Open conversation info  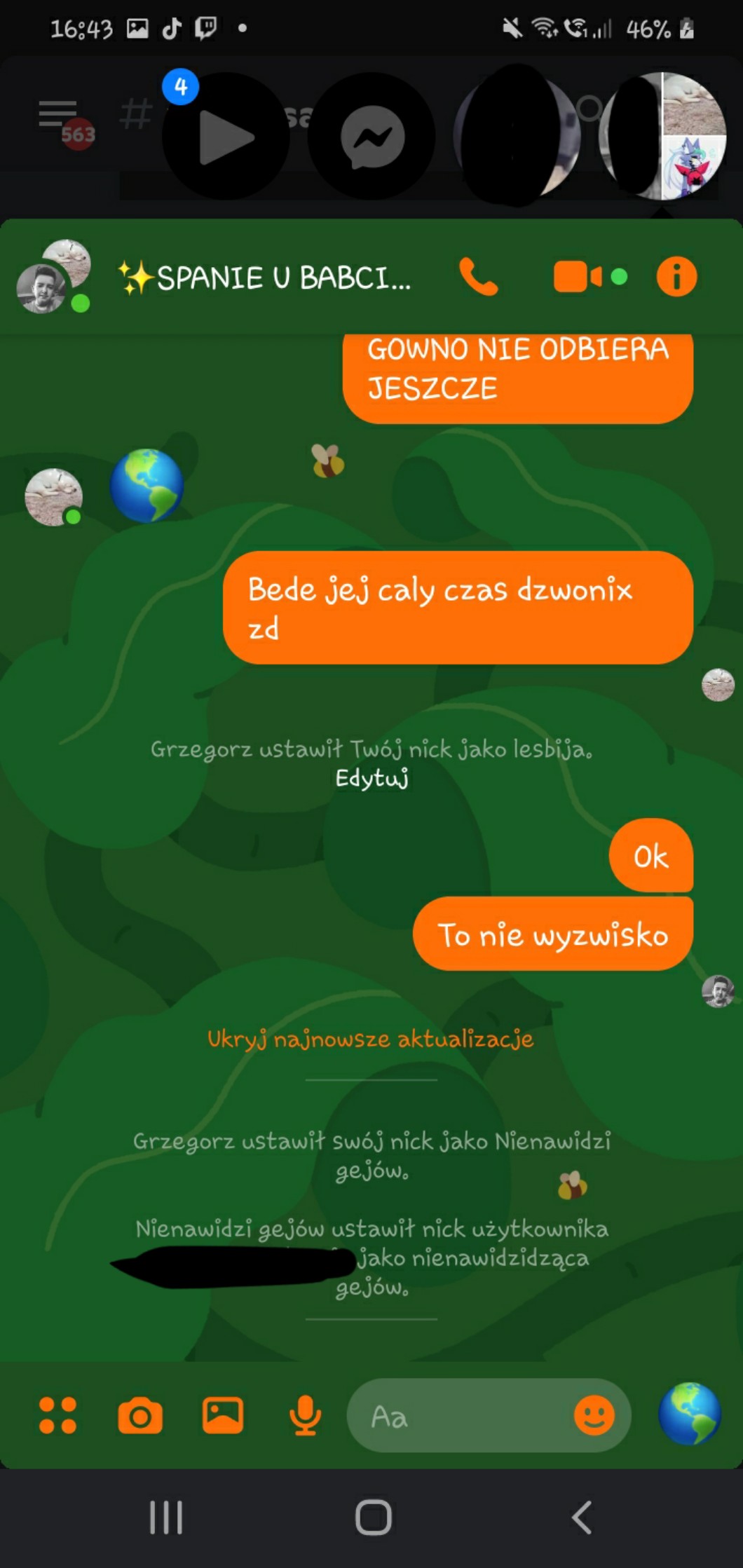(676, 277)
